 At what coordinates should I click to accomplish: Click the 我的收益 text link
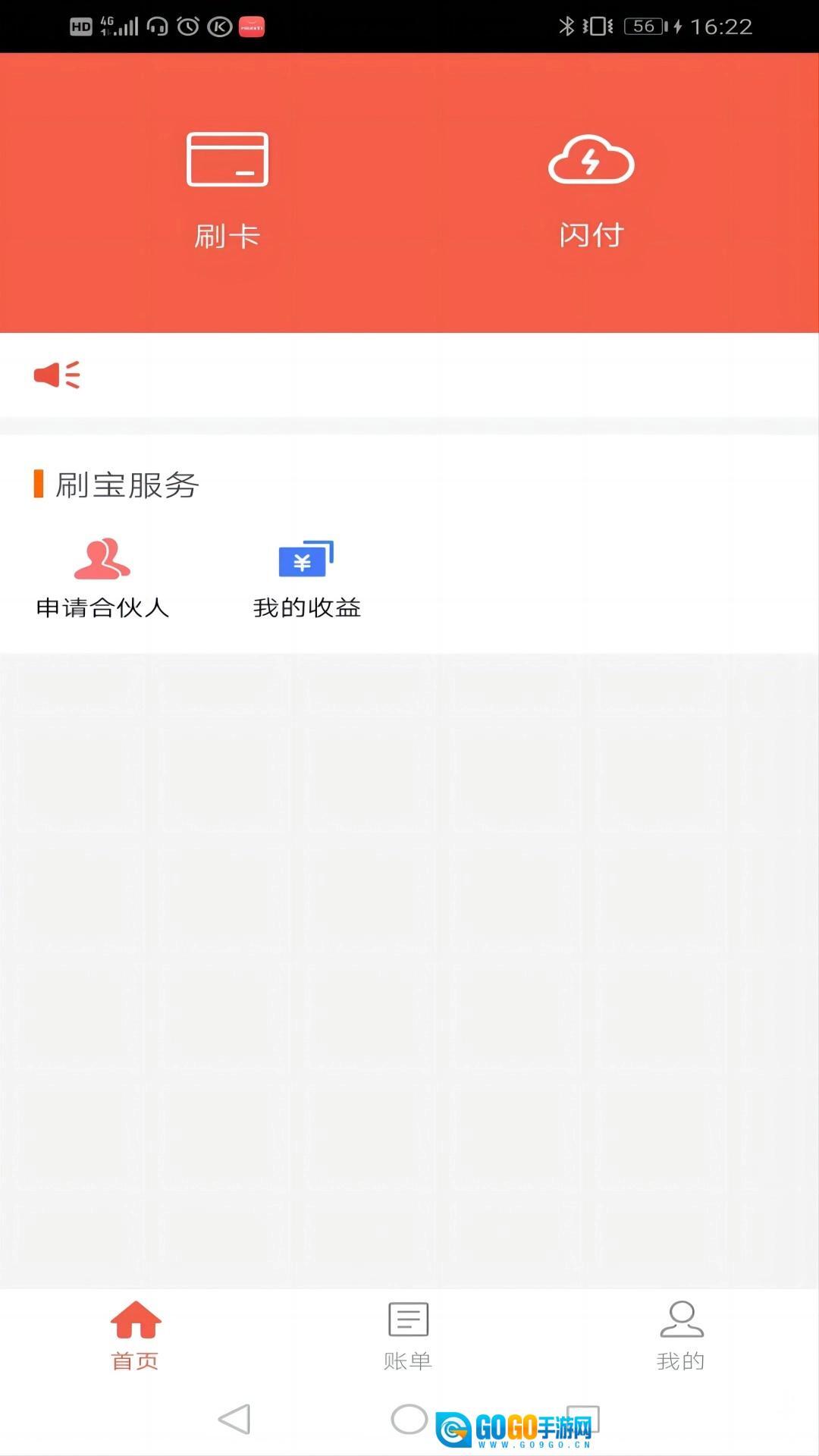click(x=308, y=607)
